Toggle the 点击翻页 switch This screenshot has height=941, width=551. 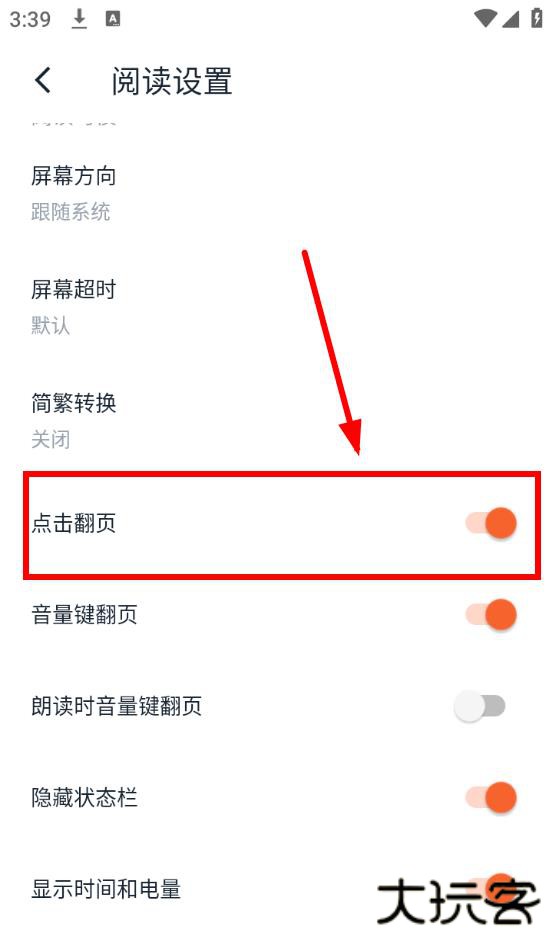coord(491,523)
